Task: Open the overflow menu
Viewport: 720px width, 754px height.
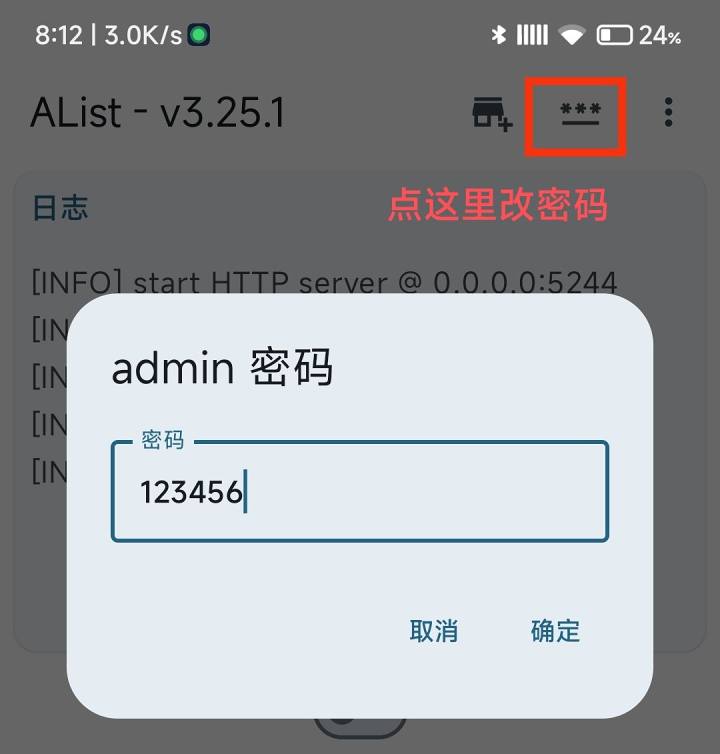Action: click(x=669, y=113)
